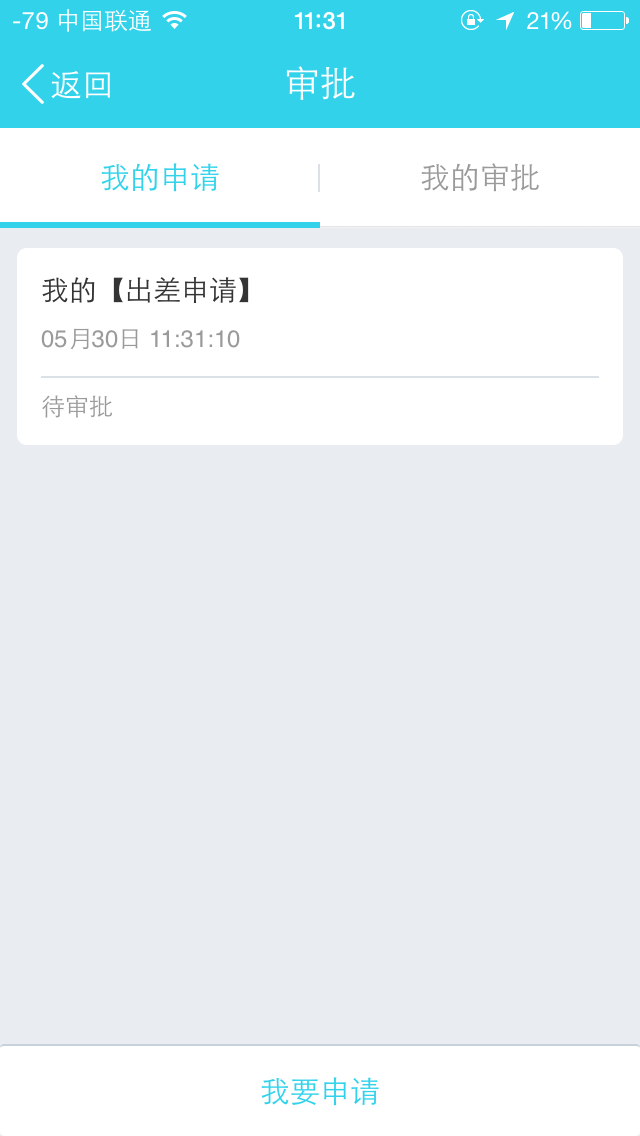Go back using the 返回 button

66,85
